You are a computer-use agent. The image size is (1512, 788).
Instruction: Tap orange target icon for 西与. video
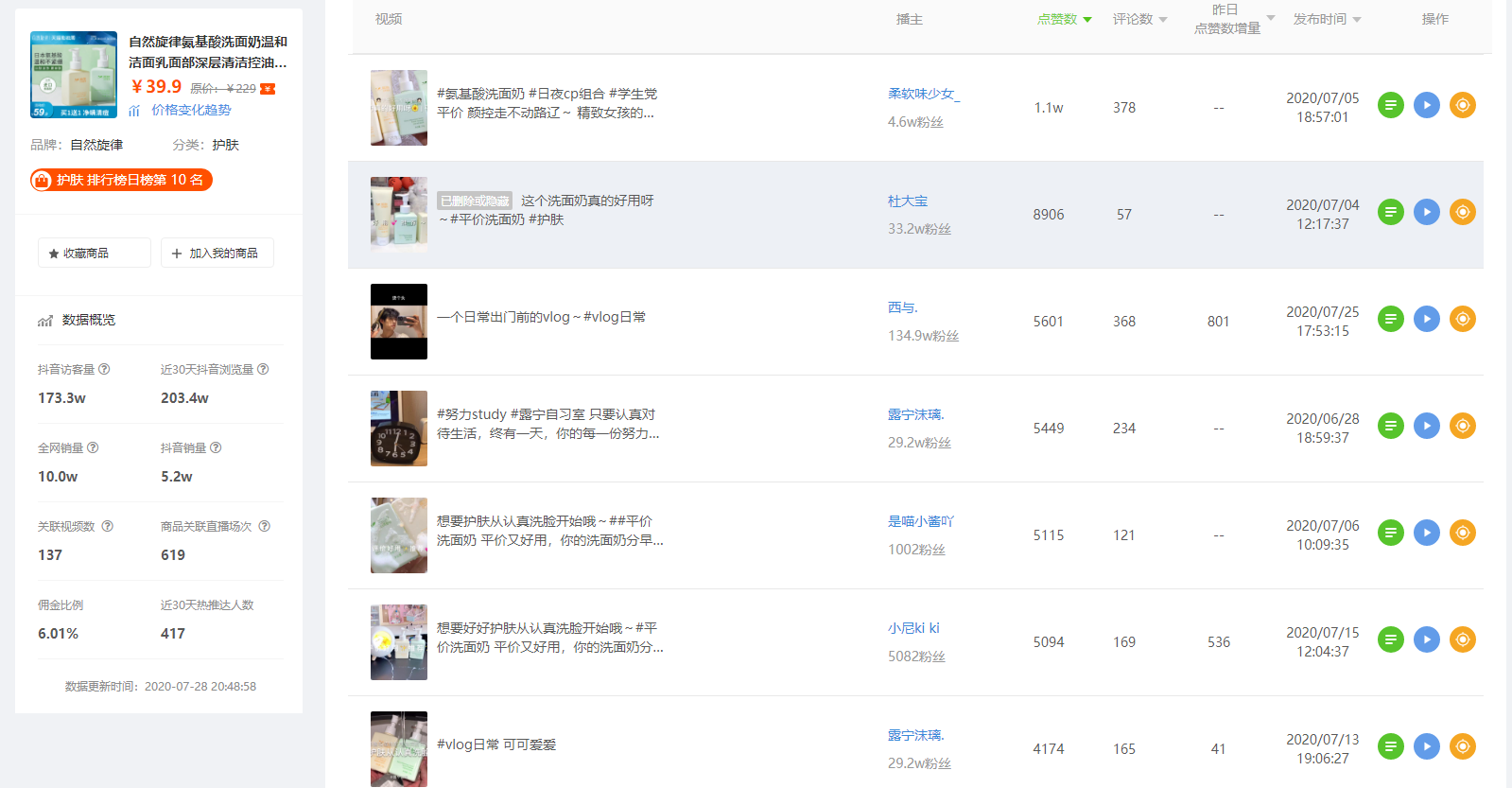tap(1462, 319)
